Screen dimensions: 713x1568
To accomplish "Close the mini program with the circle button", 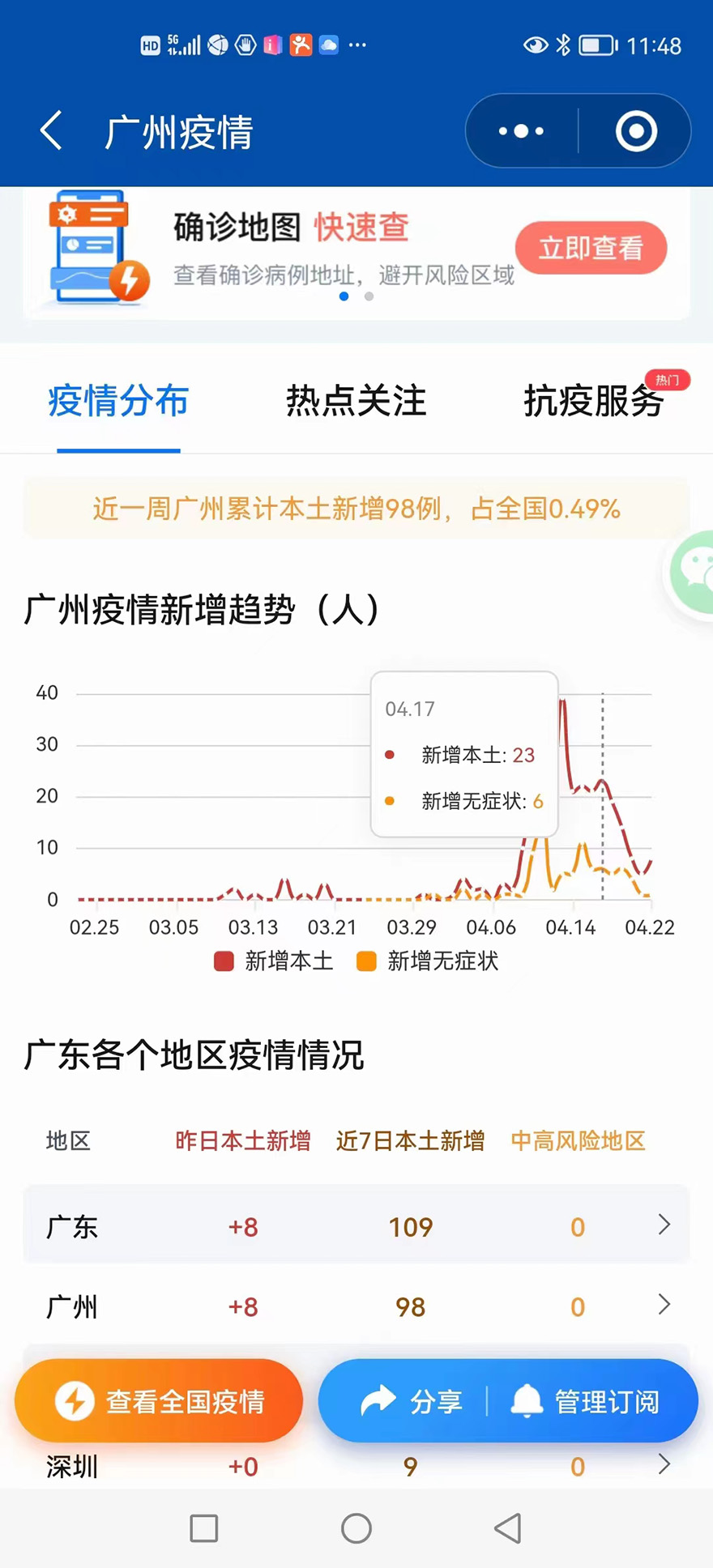I will (x=636, y=131).
